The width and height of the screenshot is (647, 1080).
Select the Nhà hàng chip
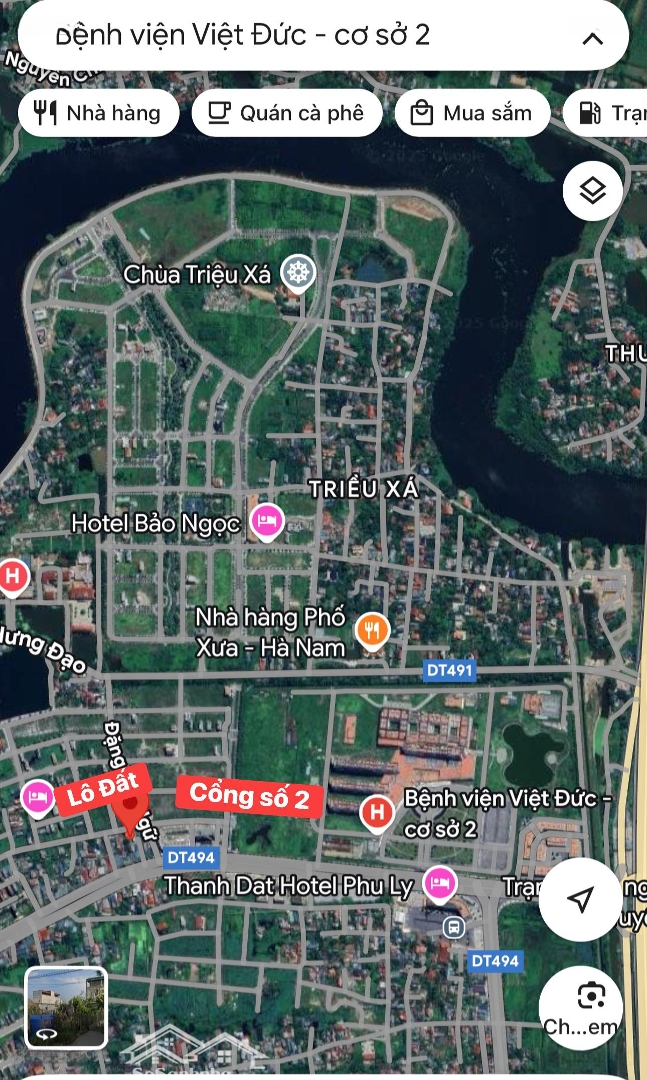tap(98, 113)
